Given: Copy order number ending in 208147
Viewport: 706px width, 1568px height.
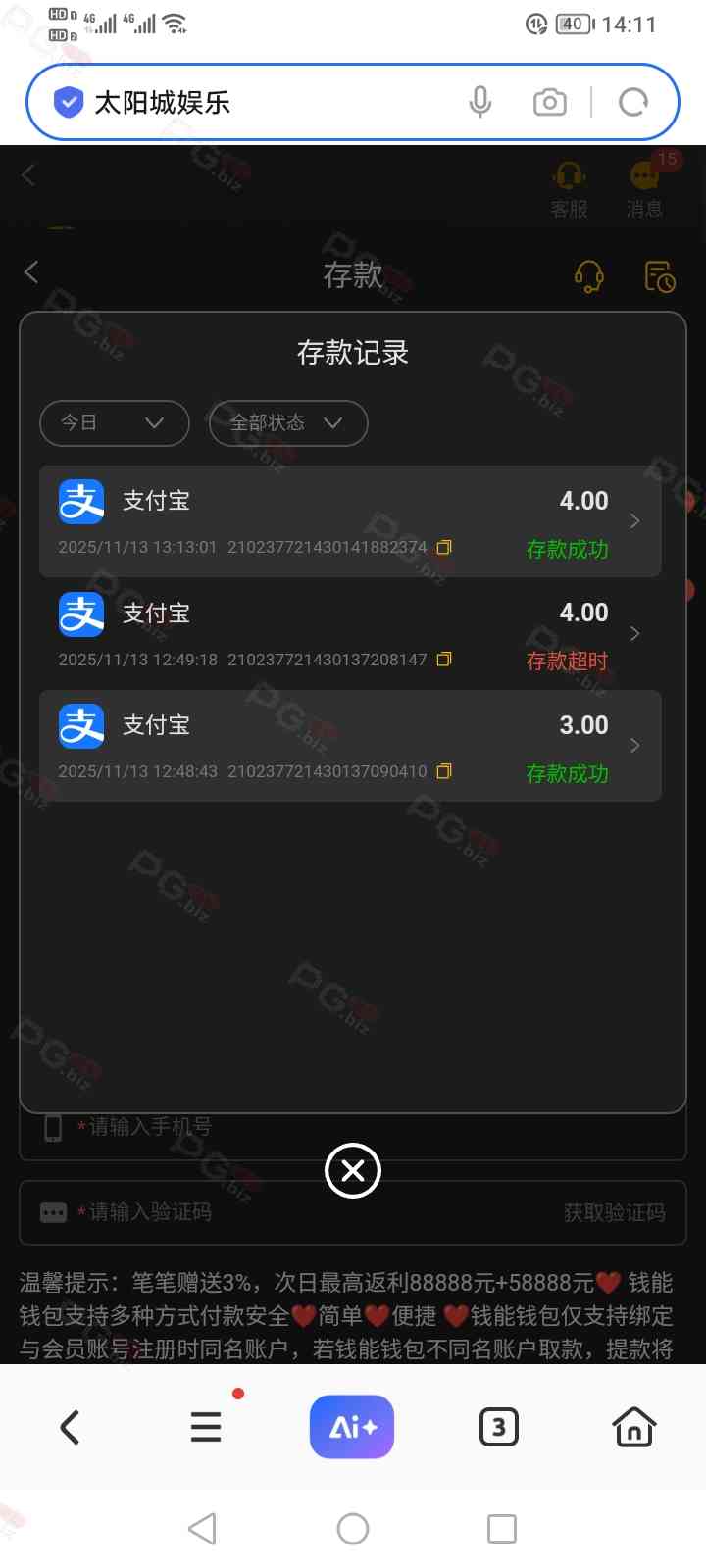Looking at the screenshot, I should (444, 660).
